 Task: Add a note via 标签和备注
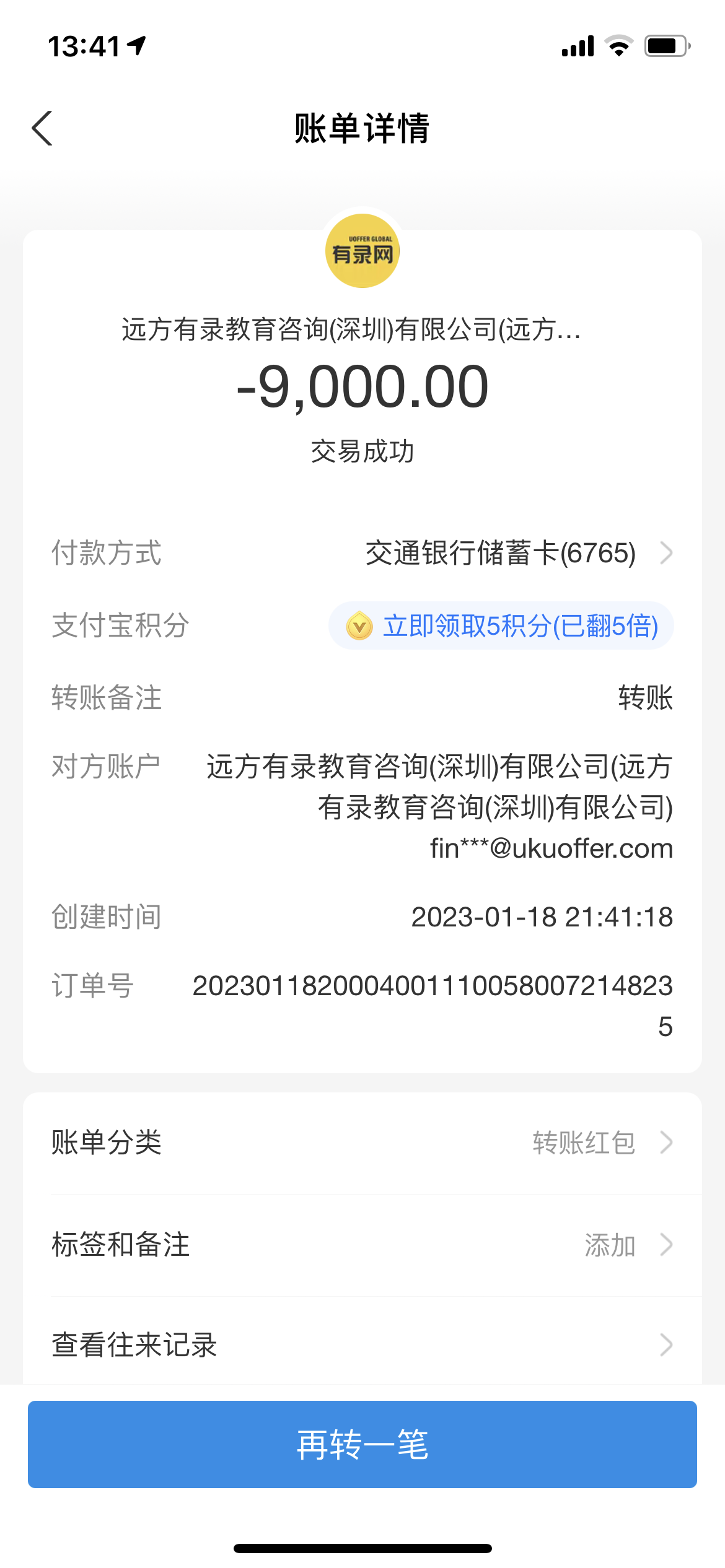tap(362, 1245)
